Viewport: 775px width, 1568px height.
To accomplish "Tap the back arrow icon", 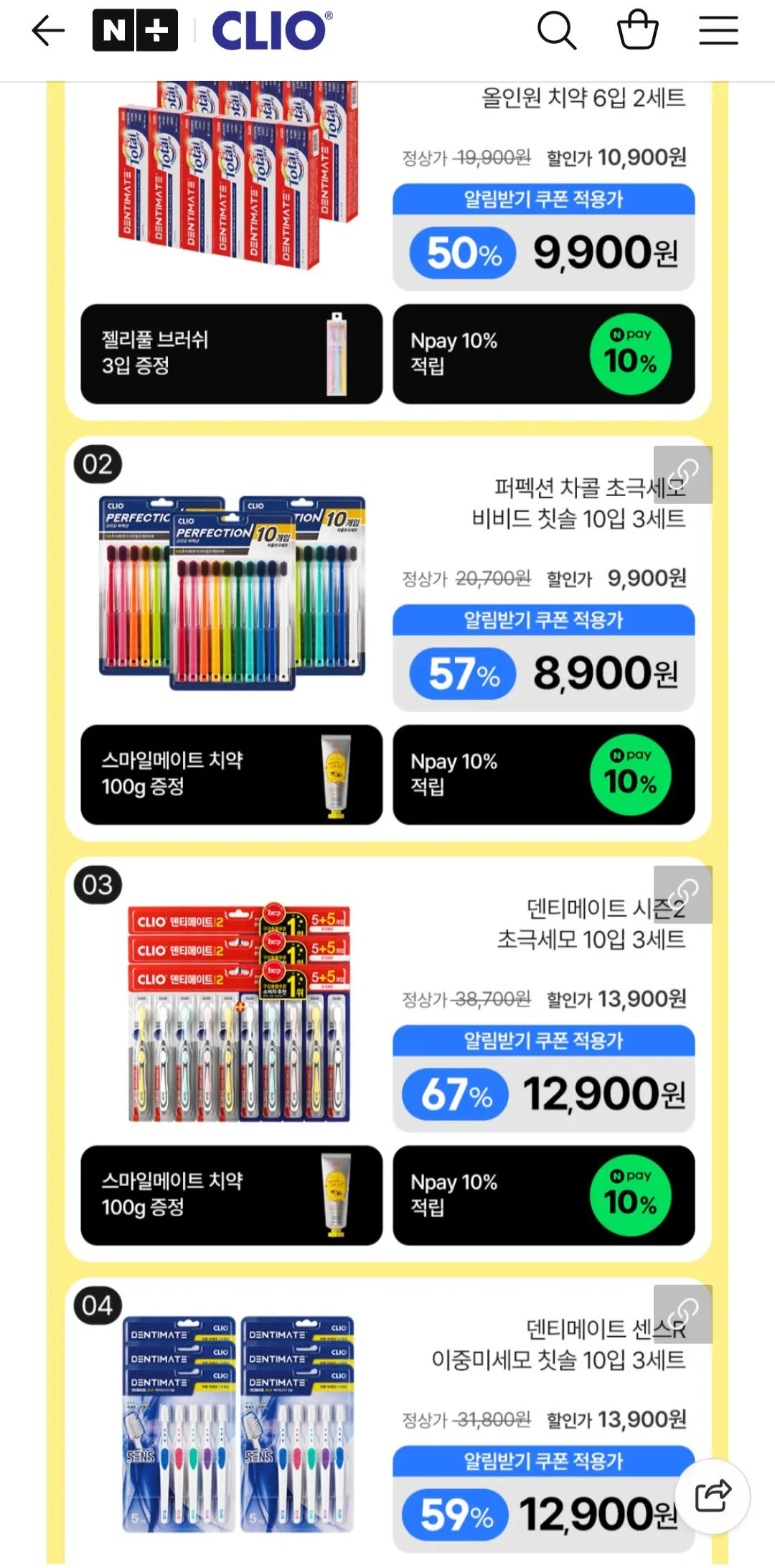I will 47,30.
